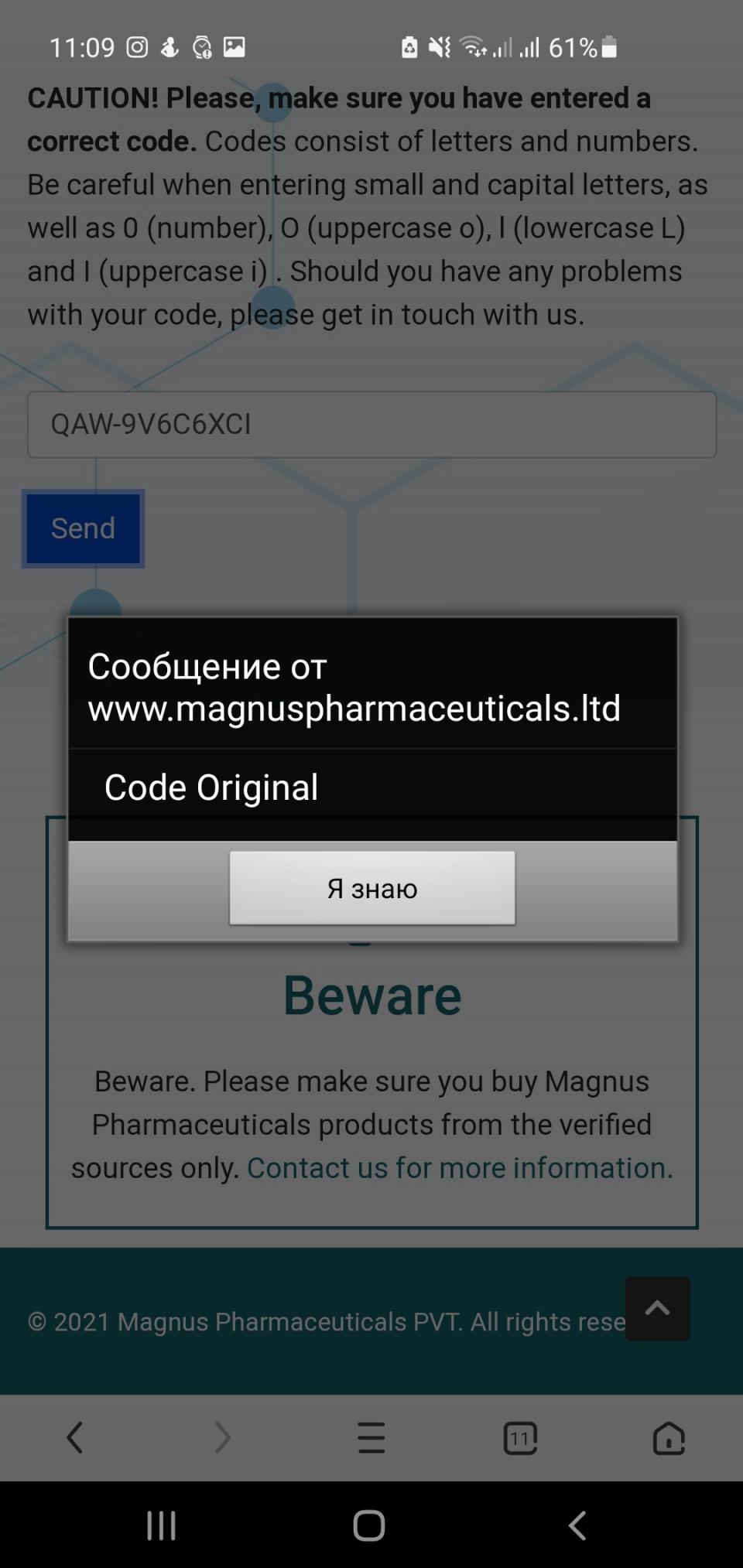Jump to top with the up-arrow button
Viewport: 743px width, 1568px height.
[x=657, y=1308]
